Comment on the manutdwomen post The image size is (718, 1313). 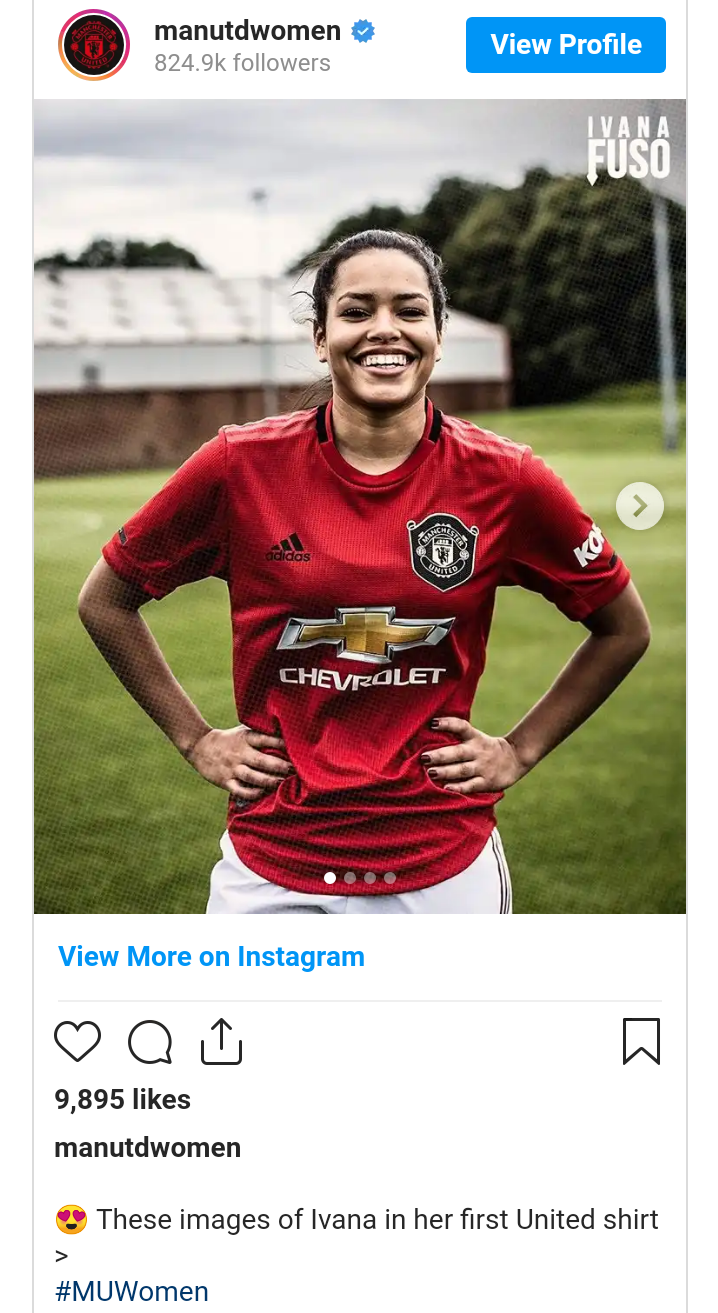tap(150, 1042)
